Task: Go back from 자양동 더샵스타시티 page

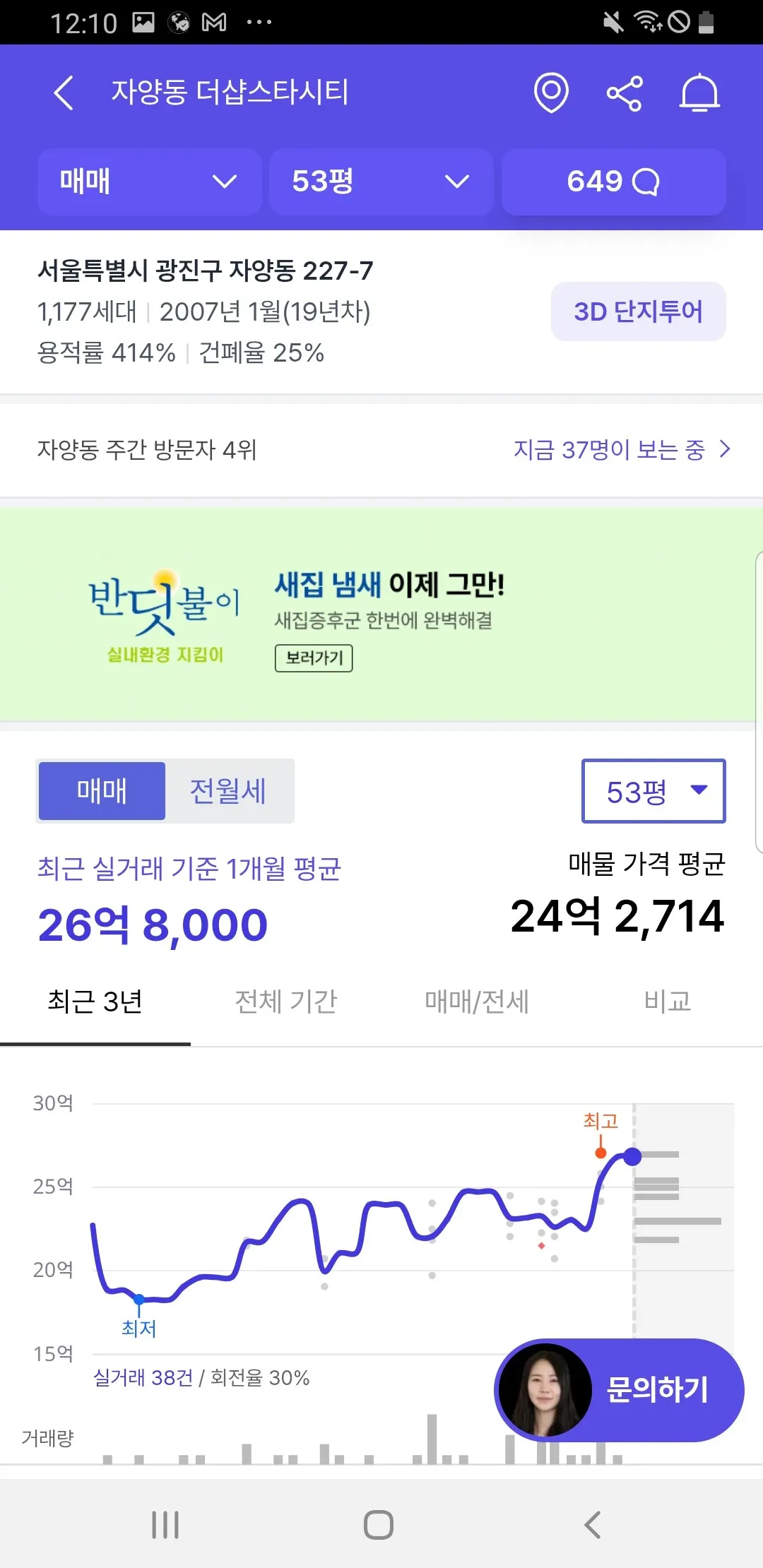Action: [x=64, y=93]
